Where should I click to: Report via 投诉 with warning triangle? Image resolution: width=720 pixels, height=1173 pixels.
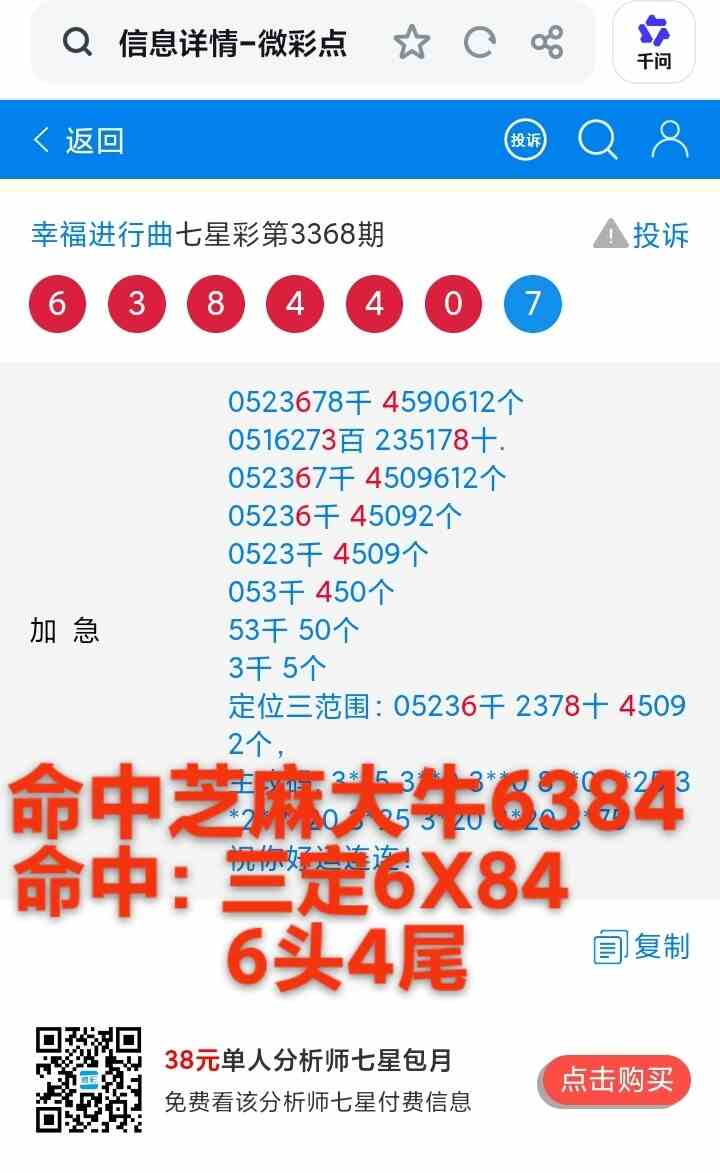pyautogui.click(x=641, y=234)
